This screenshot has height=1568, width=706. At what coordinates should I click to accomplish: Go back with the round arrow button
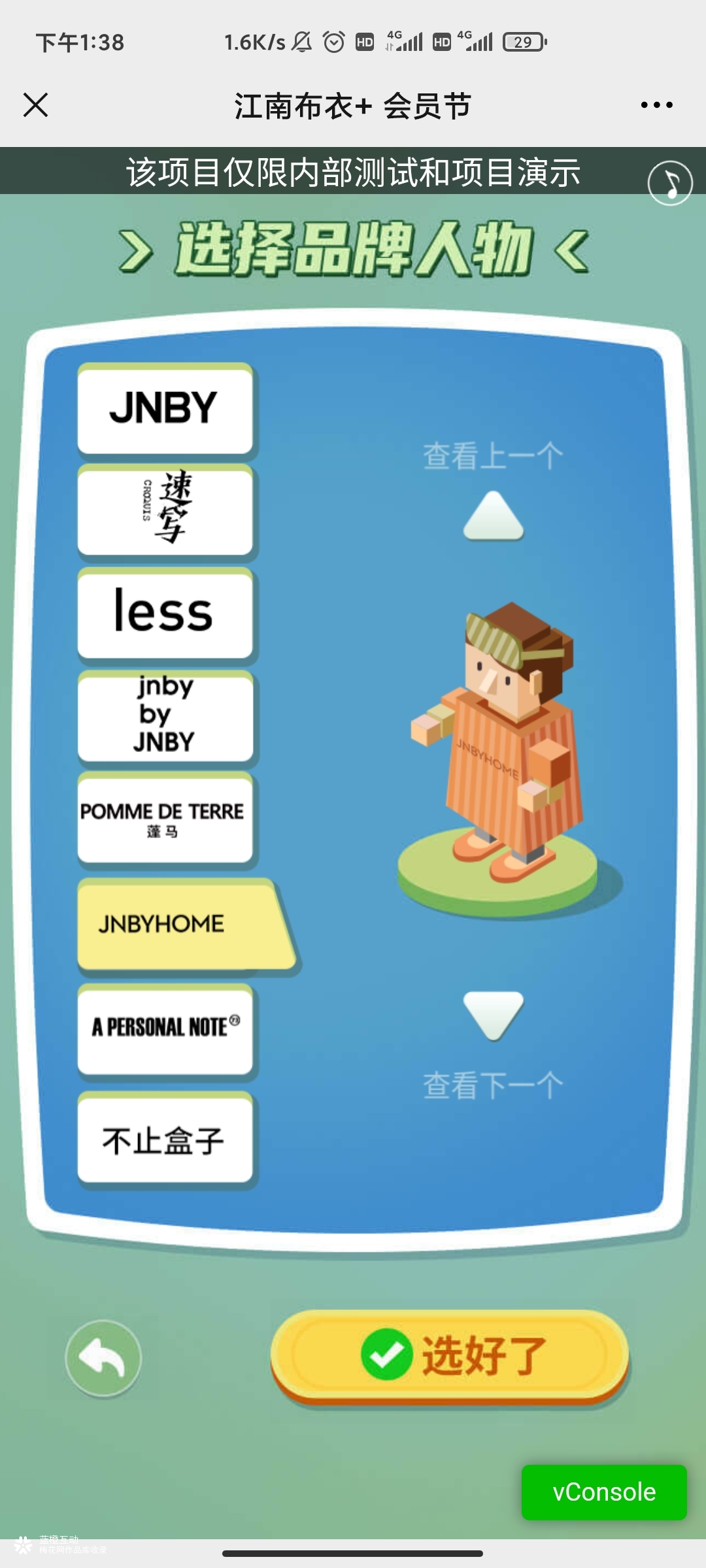[x=103, y=1358]
